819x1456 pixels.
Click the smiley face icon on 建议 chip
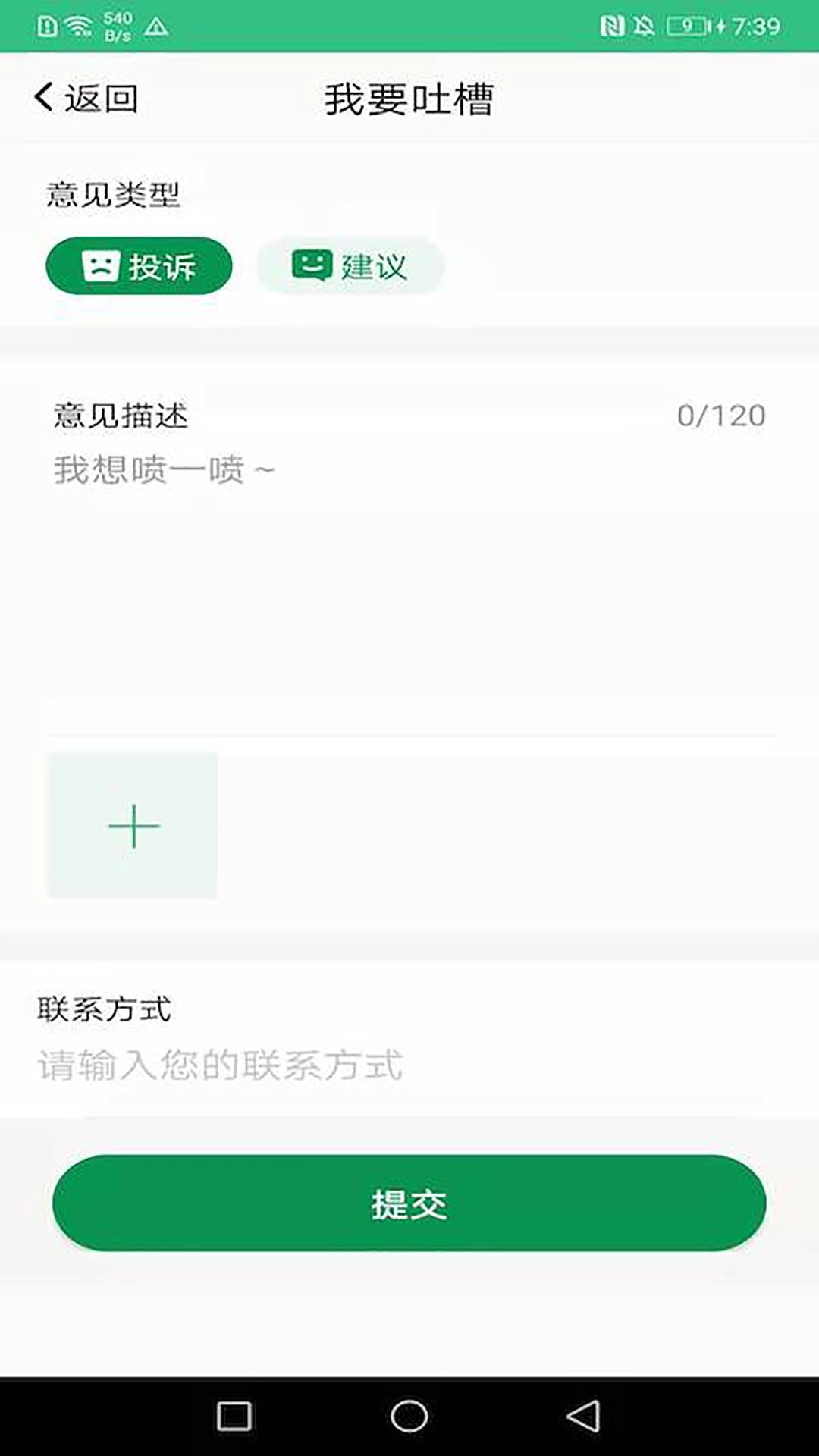coord(312,265)
